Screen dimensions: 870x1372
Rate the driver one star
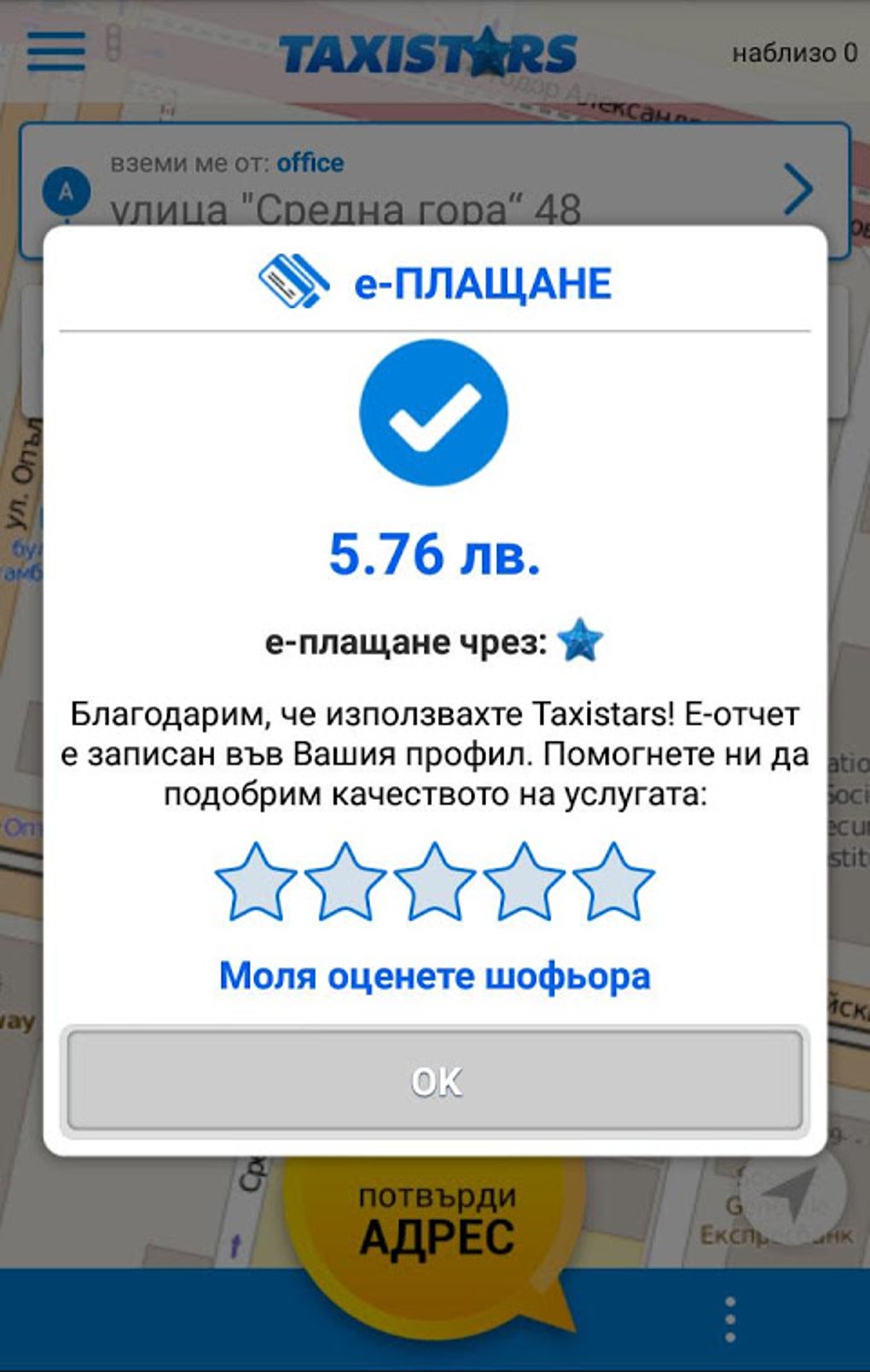[255, 882]
